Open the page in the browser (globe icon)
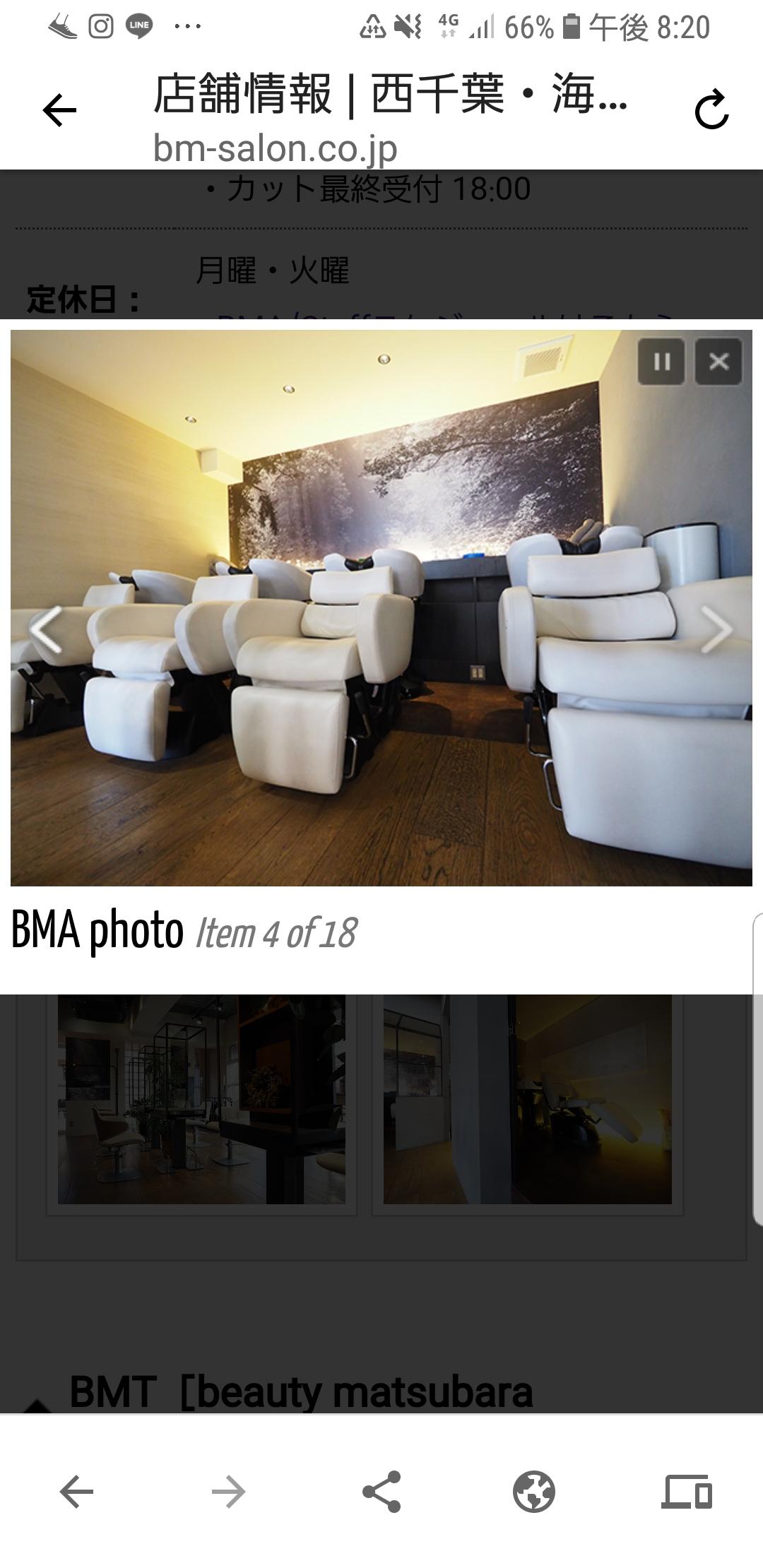 [x=534, y=1492]
